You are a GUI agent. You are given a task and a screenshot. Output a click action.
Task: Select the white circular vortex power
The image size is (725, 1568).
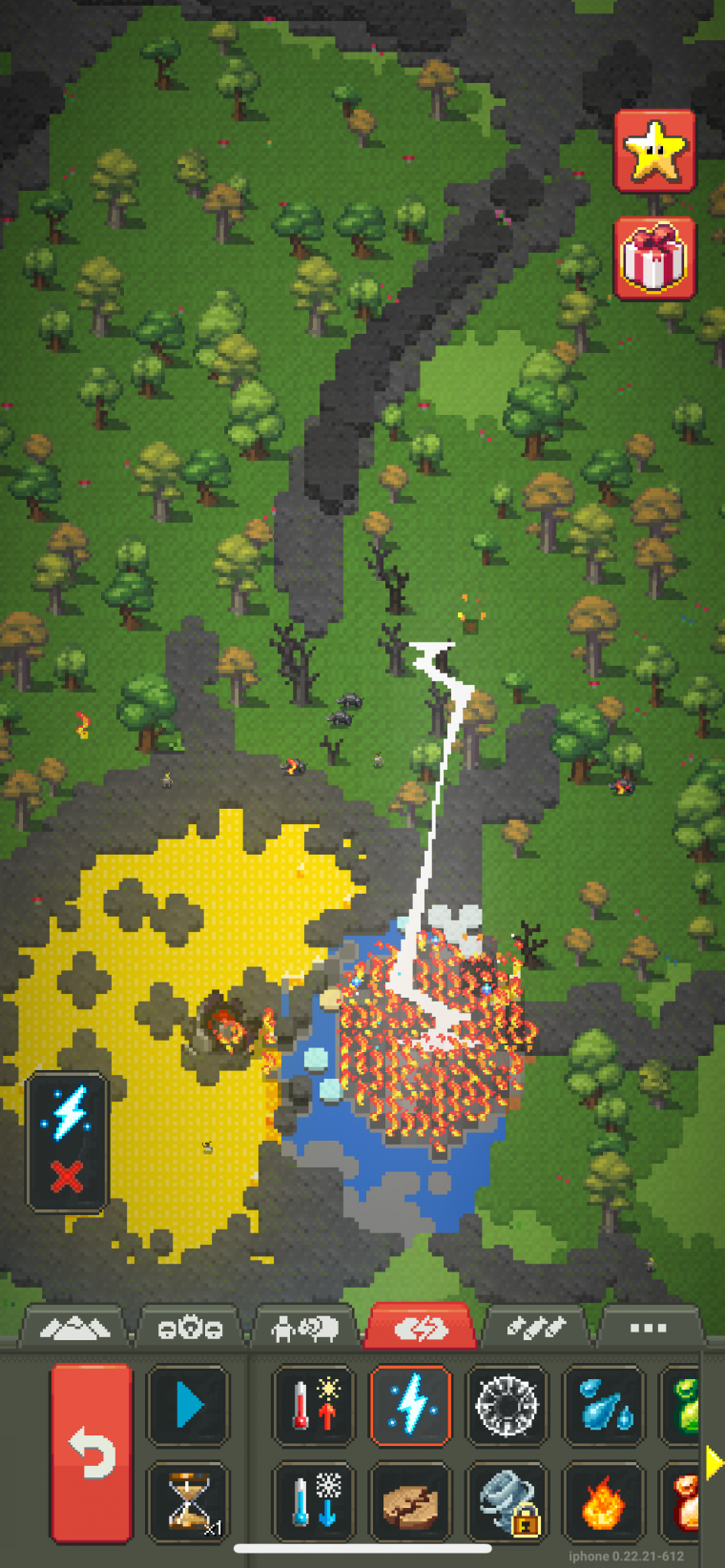(507, 1405)
